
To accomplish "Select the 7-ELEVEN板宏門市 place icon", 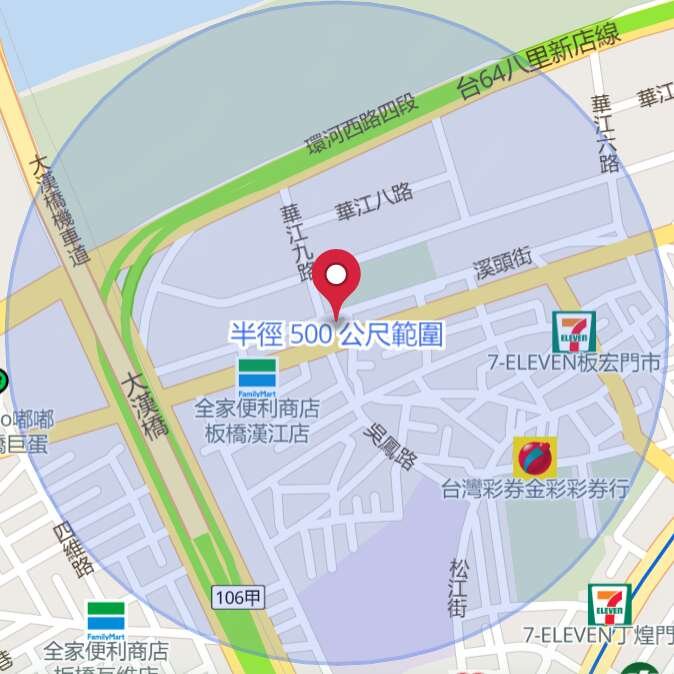I will [574, 331].
